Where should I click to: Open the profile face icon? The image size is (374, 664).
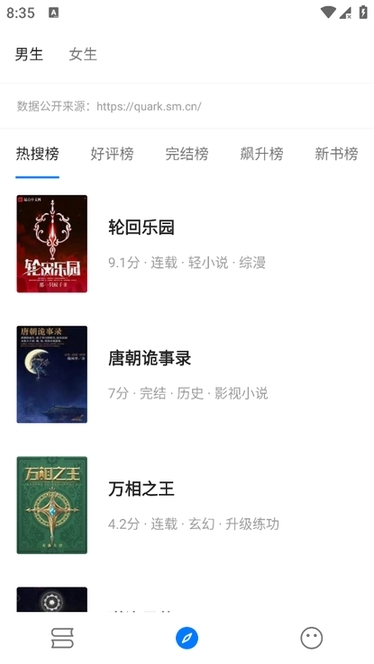[x=312, y=638]
